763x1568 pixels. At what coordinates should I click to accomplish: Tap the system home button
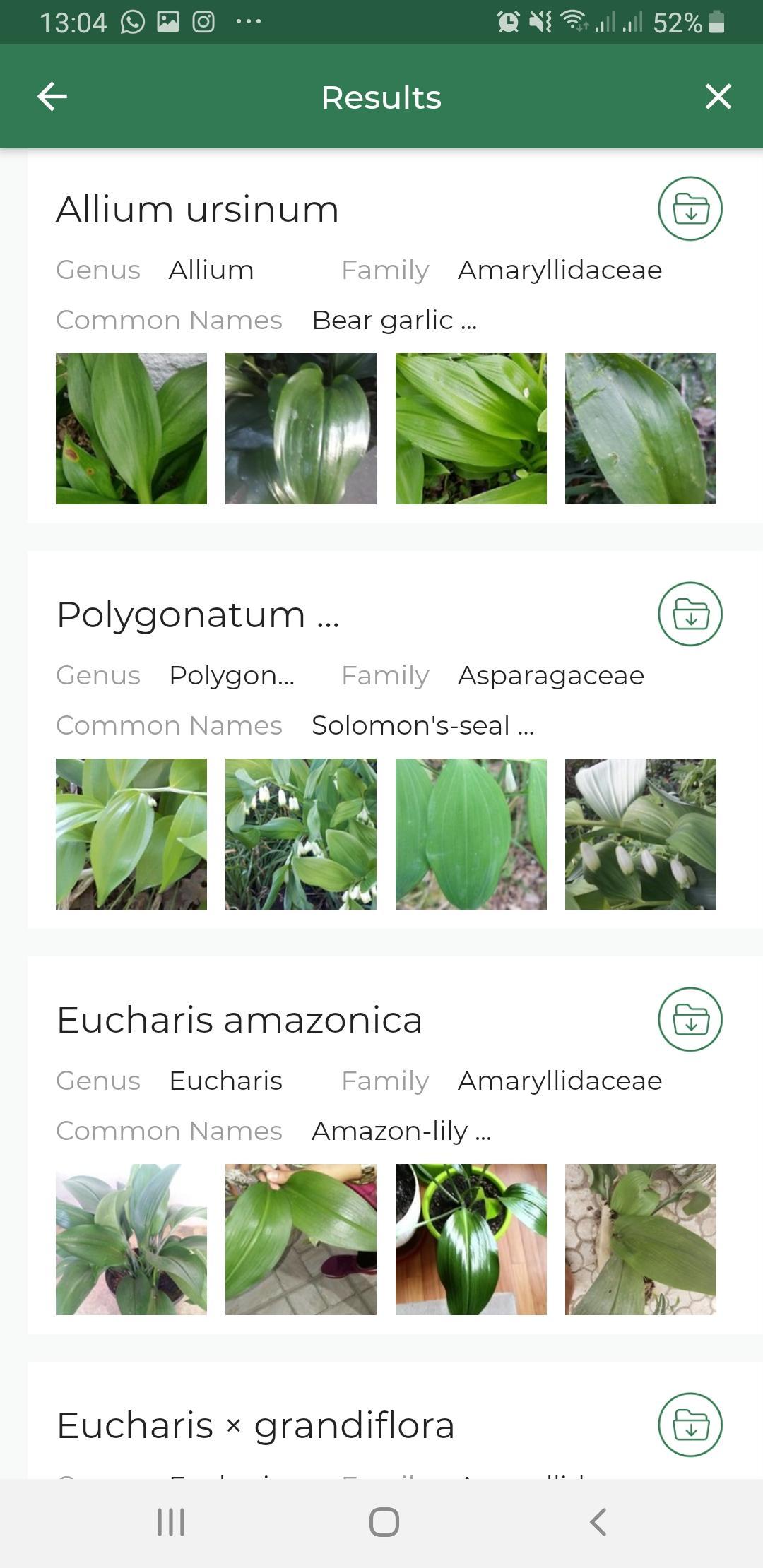point(384,1522)
